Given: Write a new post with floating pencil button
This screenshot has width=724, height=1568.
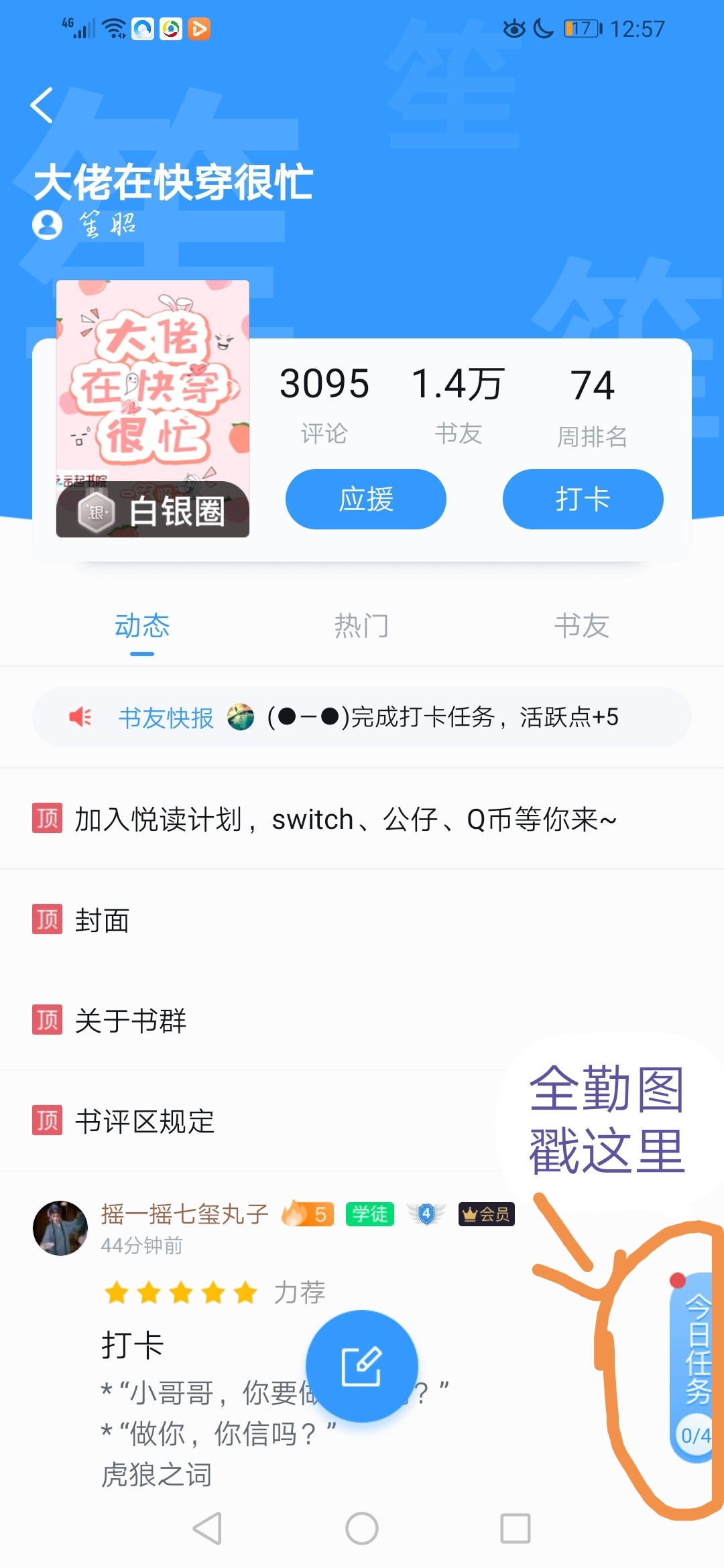Looking at the screenshot, I should coord(362,1366).
